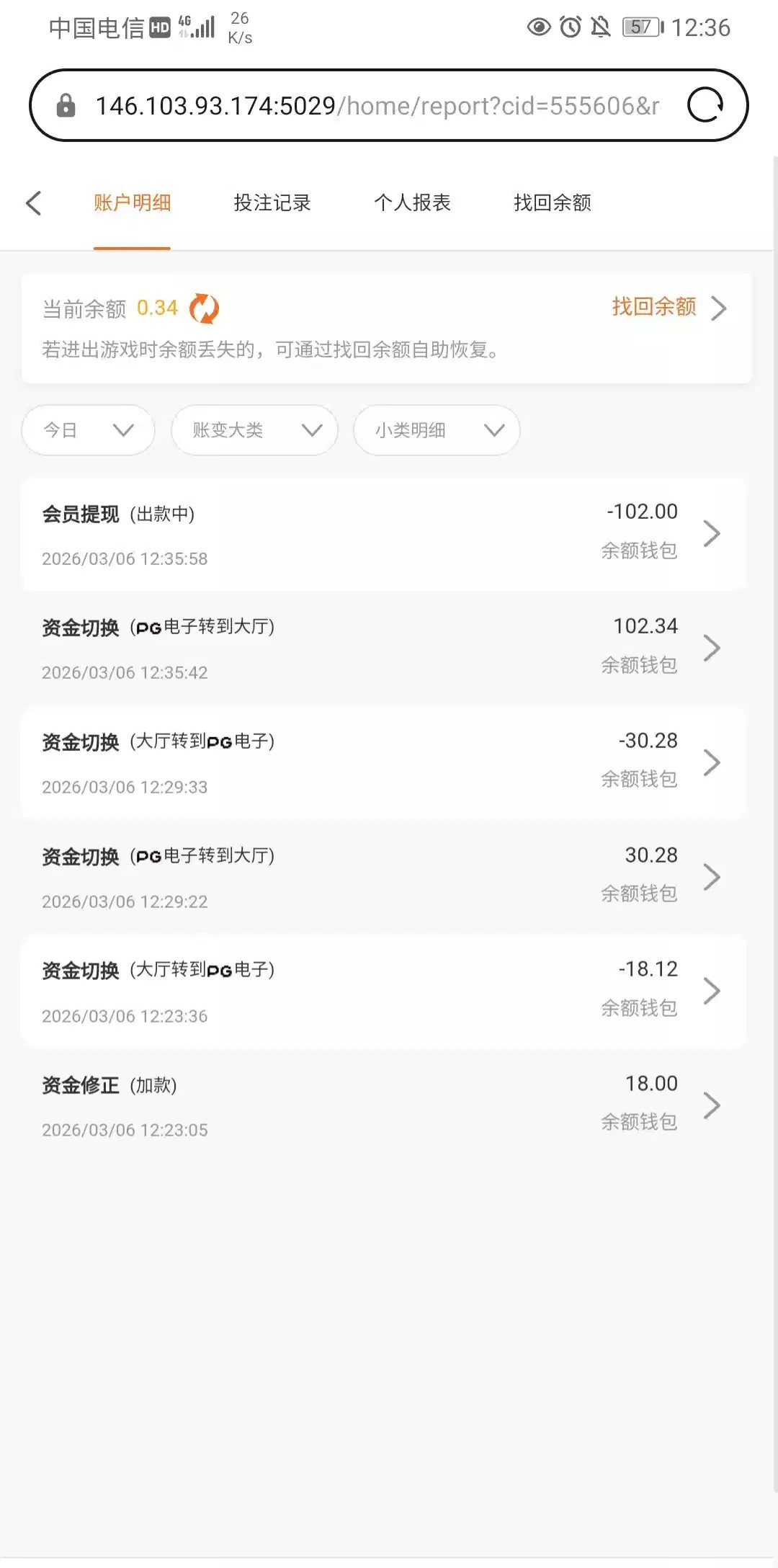
Task: Open the 会员提现 -102.00 record
Action: click(383, 534)
